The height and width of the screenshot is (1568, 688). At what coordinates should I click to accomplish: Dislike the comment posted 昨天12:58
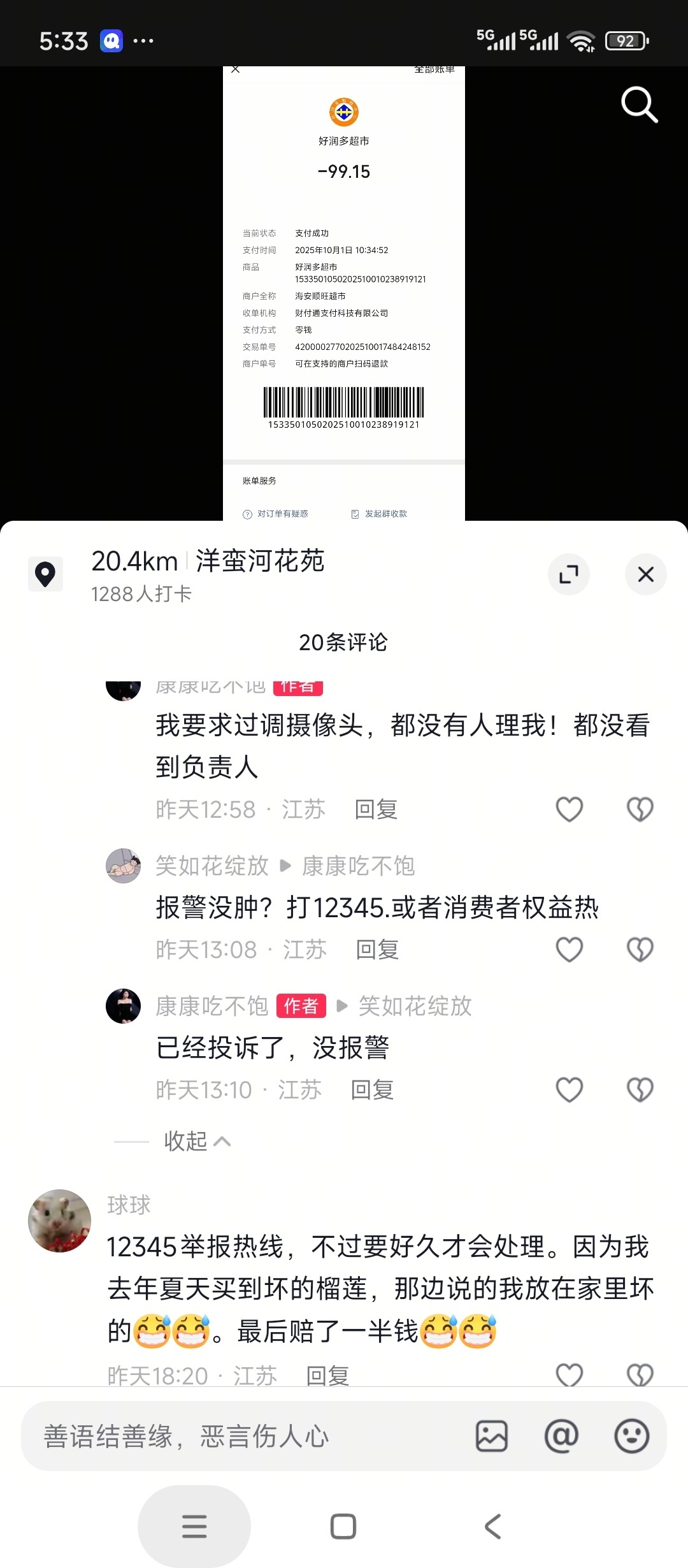(640, 809)
